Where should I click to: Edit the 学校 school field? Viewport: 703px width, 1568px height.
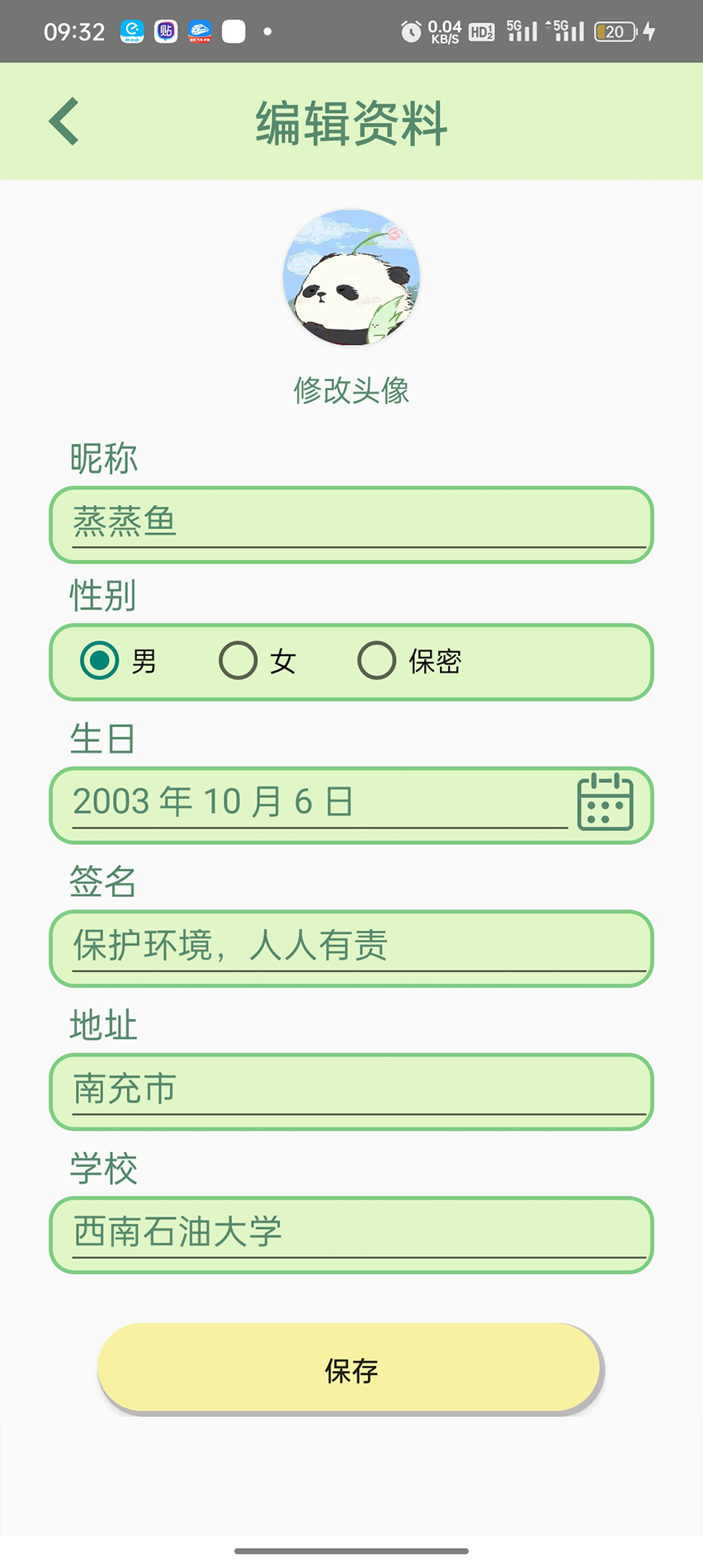click(351, 1235)
